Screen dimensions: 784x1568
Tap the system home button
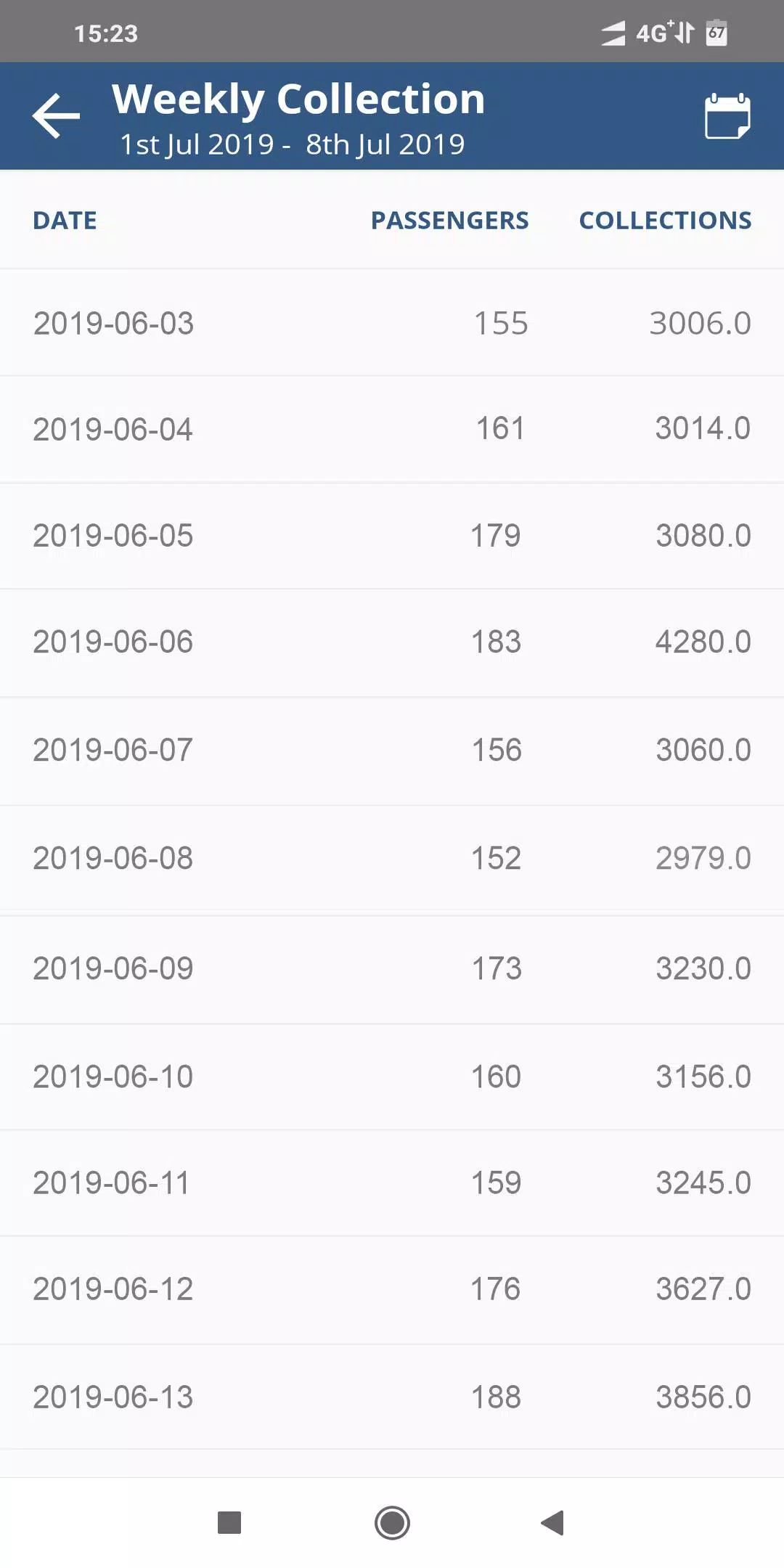click(392, 1522)
